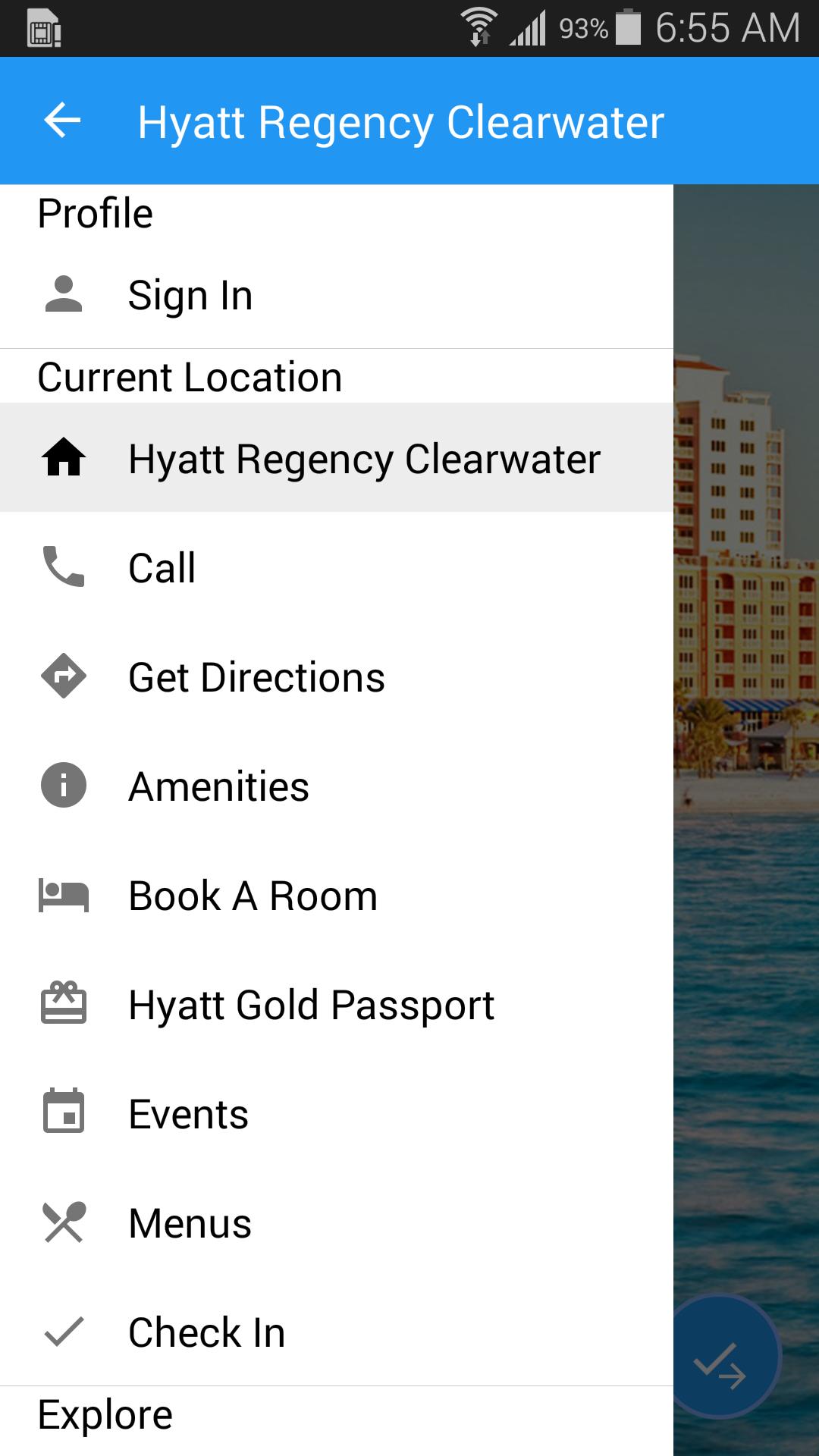Tap the phone icon next to Call
The height and width of the screenshot is (1456, 819).
(63, 567)
